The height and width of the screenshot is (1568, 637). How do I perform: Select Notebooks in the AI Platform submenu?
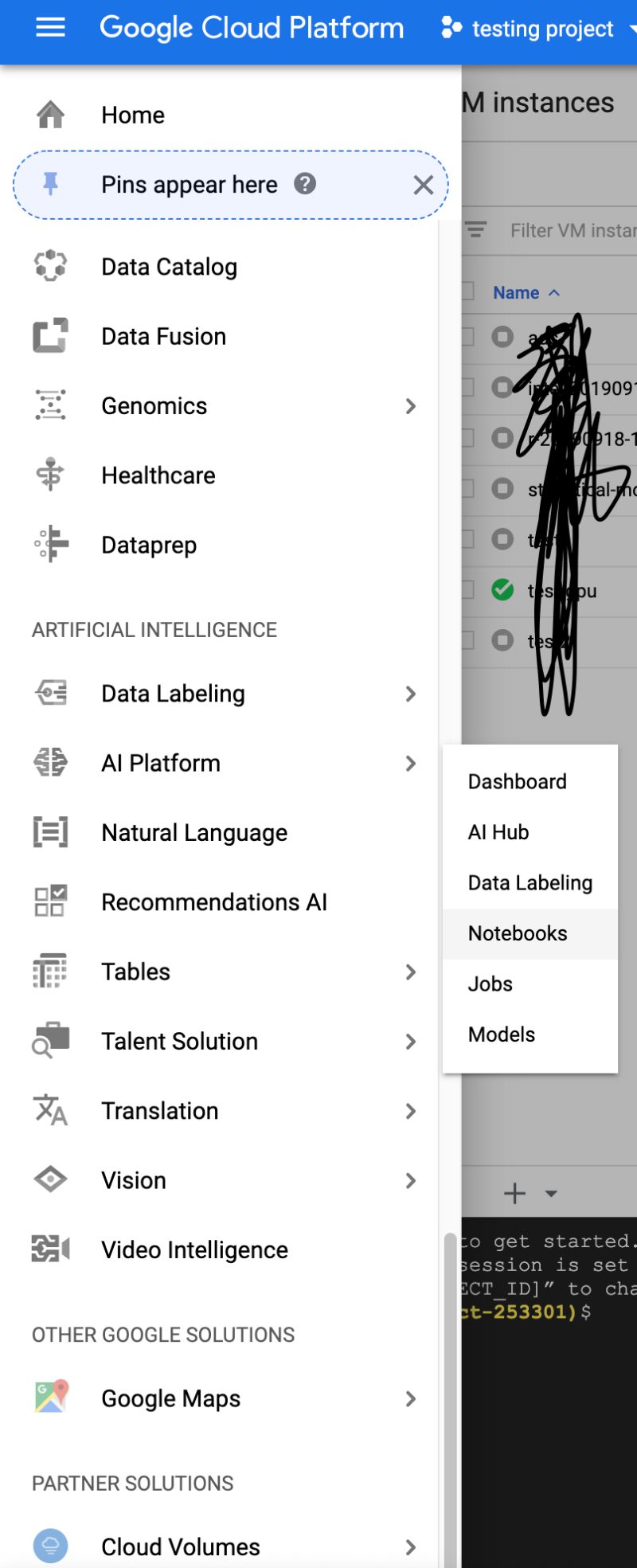[518, 933]
